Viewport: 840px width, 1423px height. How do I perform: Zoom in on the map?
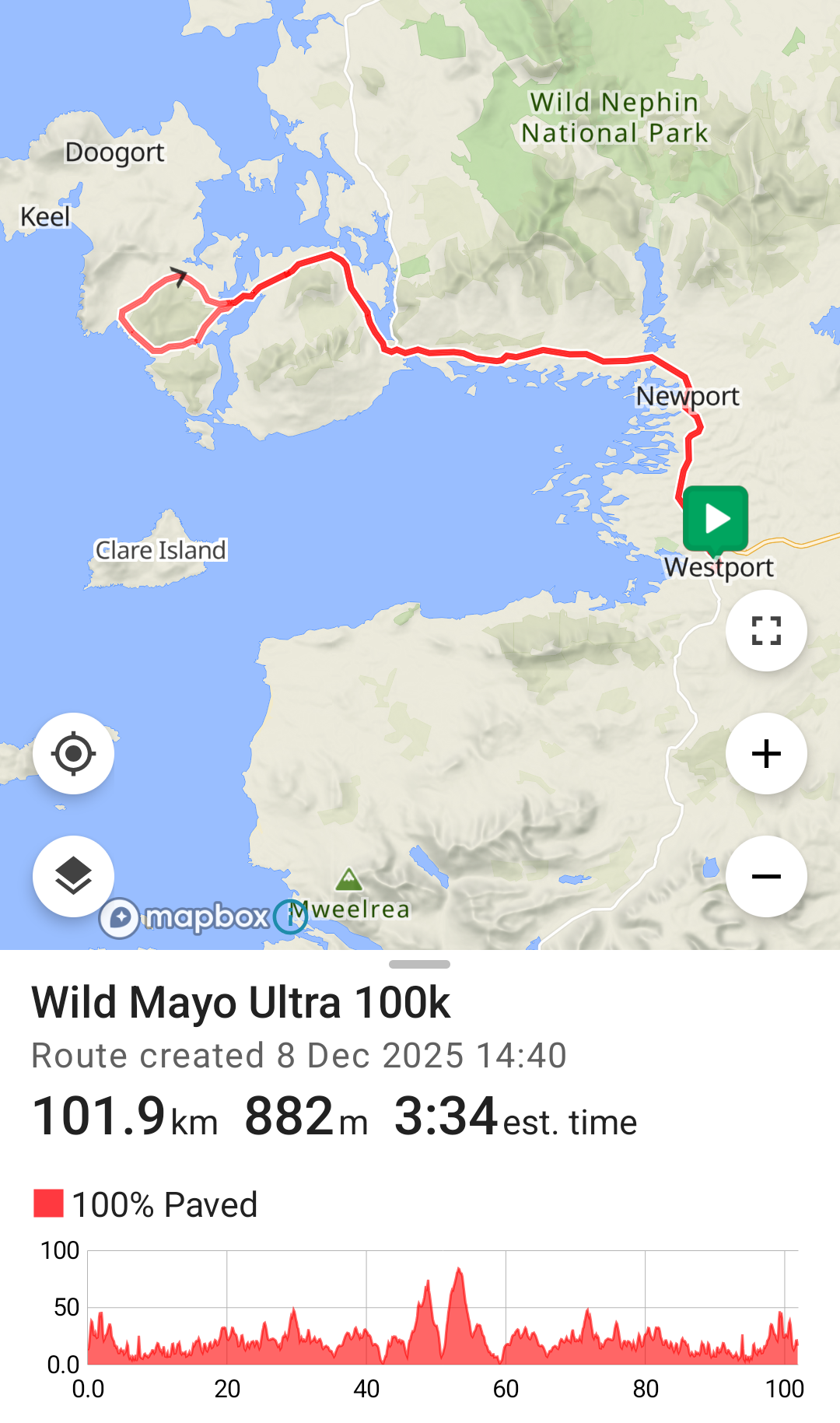pyautogui.click(x=766, y=753)
